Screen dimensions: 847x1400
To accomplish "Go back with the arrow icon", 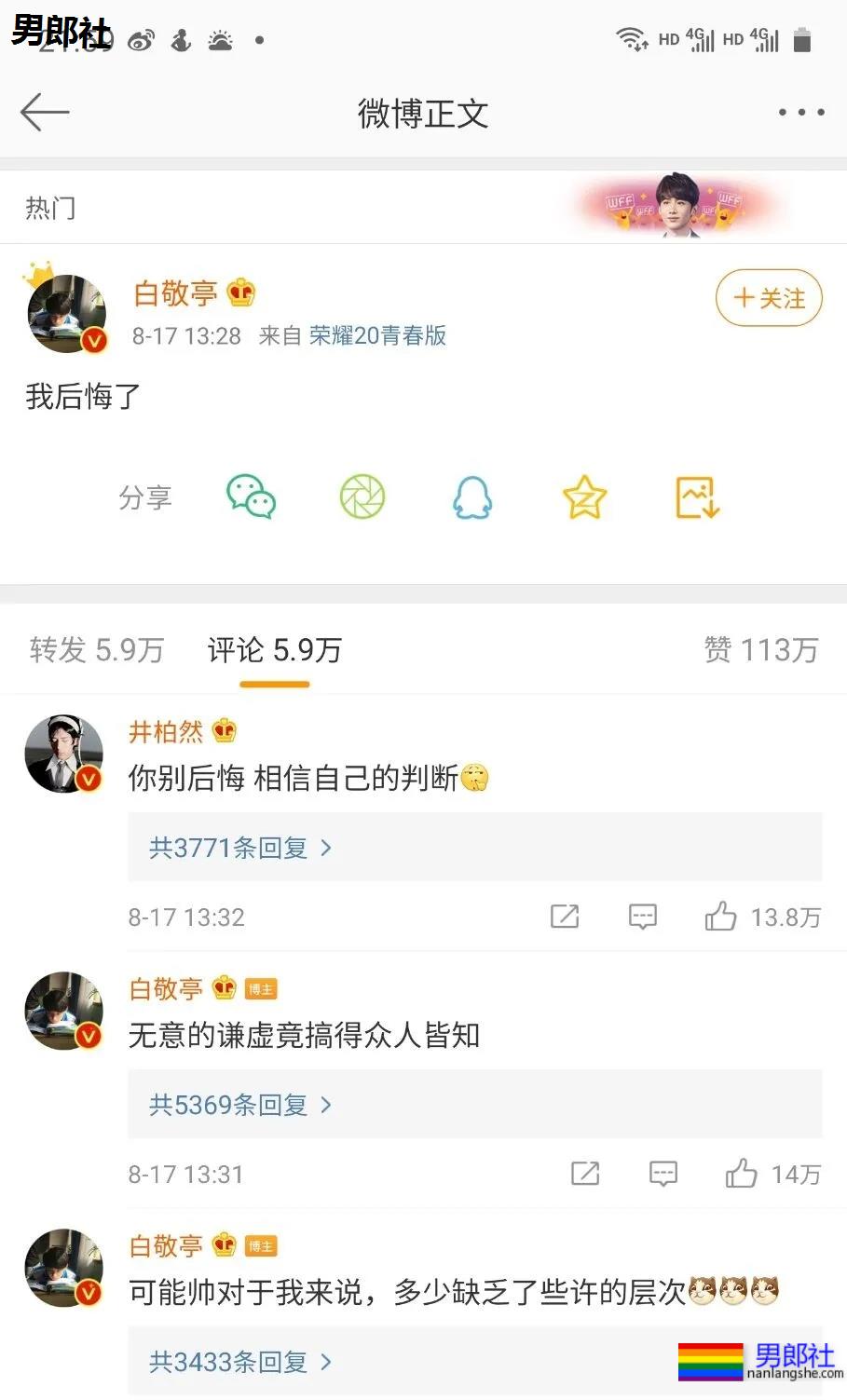I will (x=44, y=112).
